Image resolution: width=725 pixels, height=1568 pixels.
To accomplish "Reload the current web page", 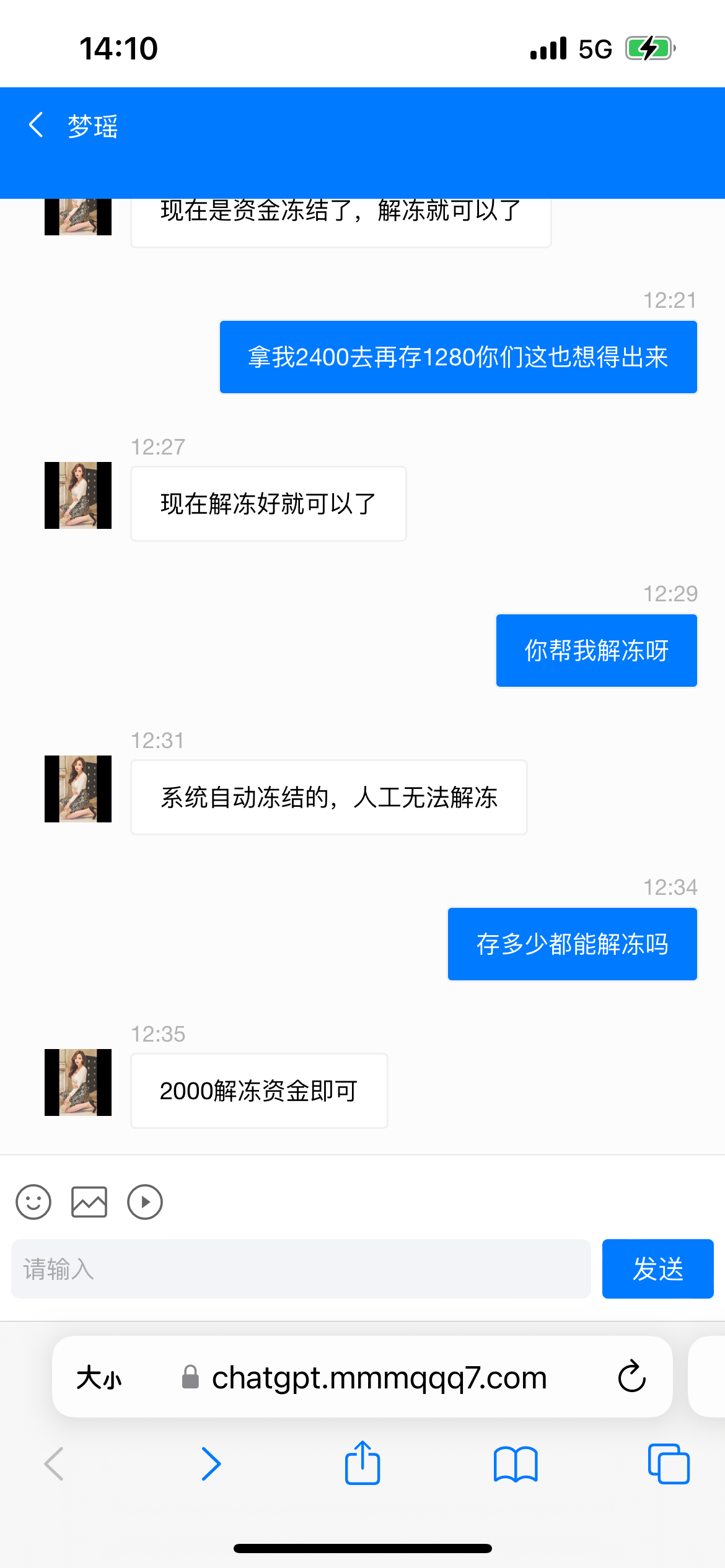I will coord(631,1378).
